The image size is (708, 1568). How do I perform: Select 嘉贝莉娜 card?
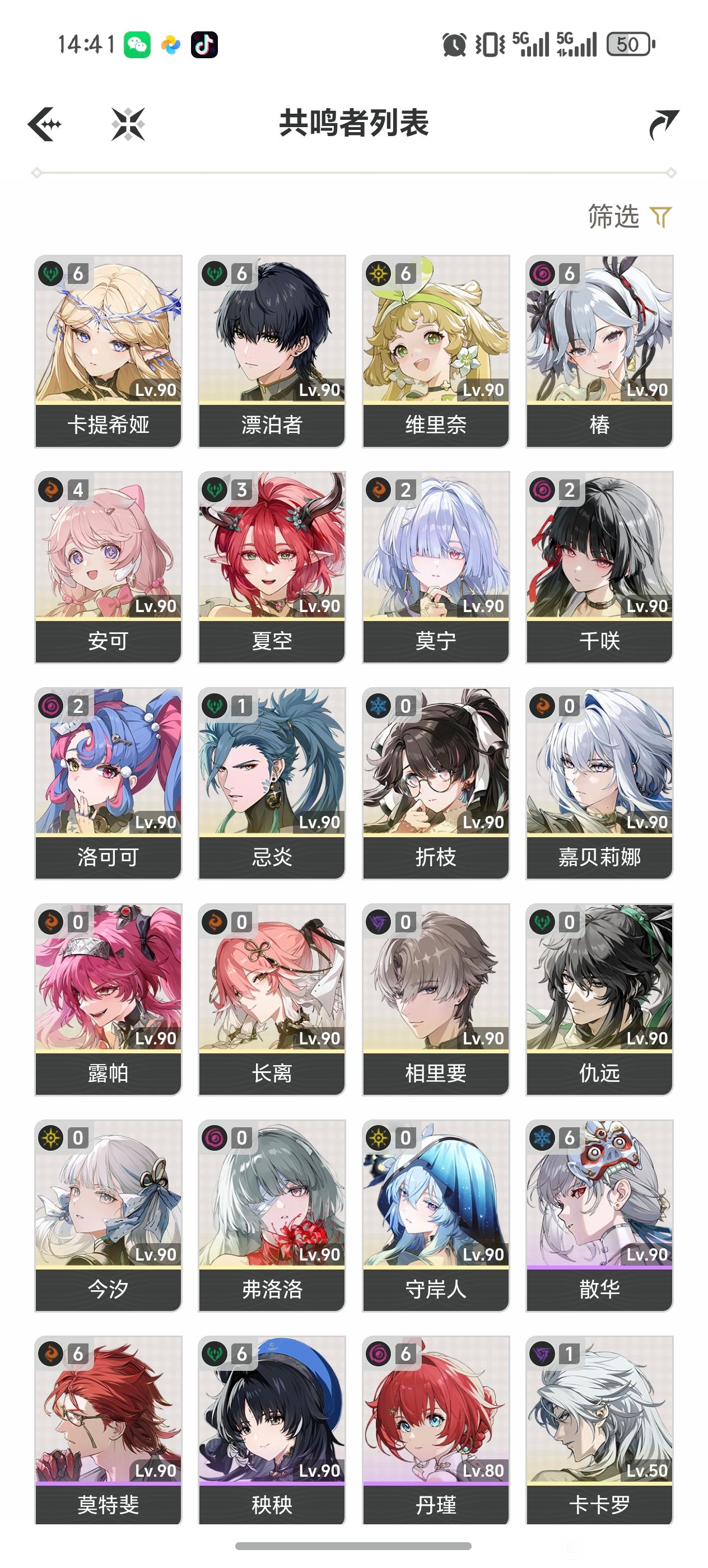[600, 783]
